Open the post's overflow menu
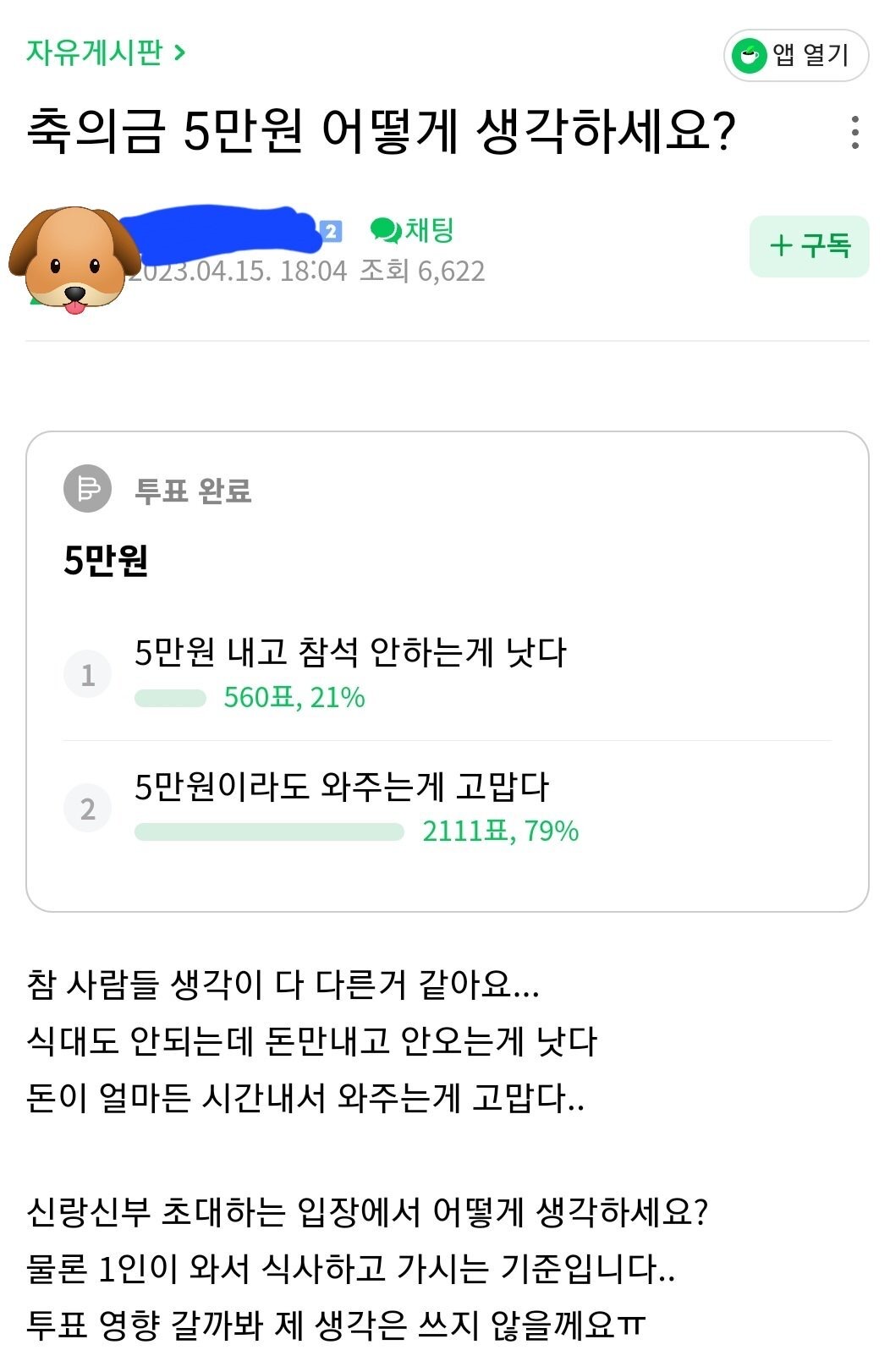The width and height of the screenshot is (890, 1372). pyautogui.click(x=855, y=133)
